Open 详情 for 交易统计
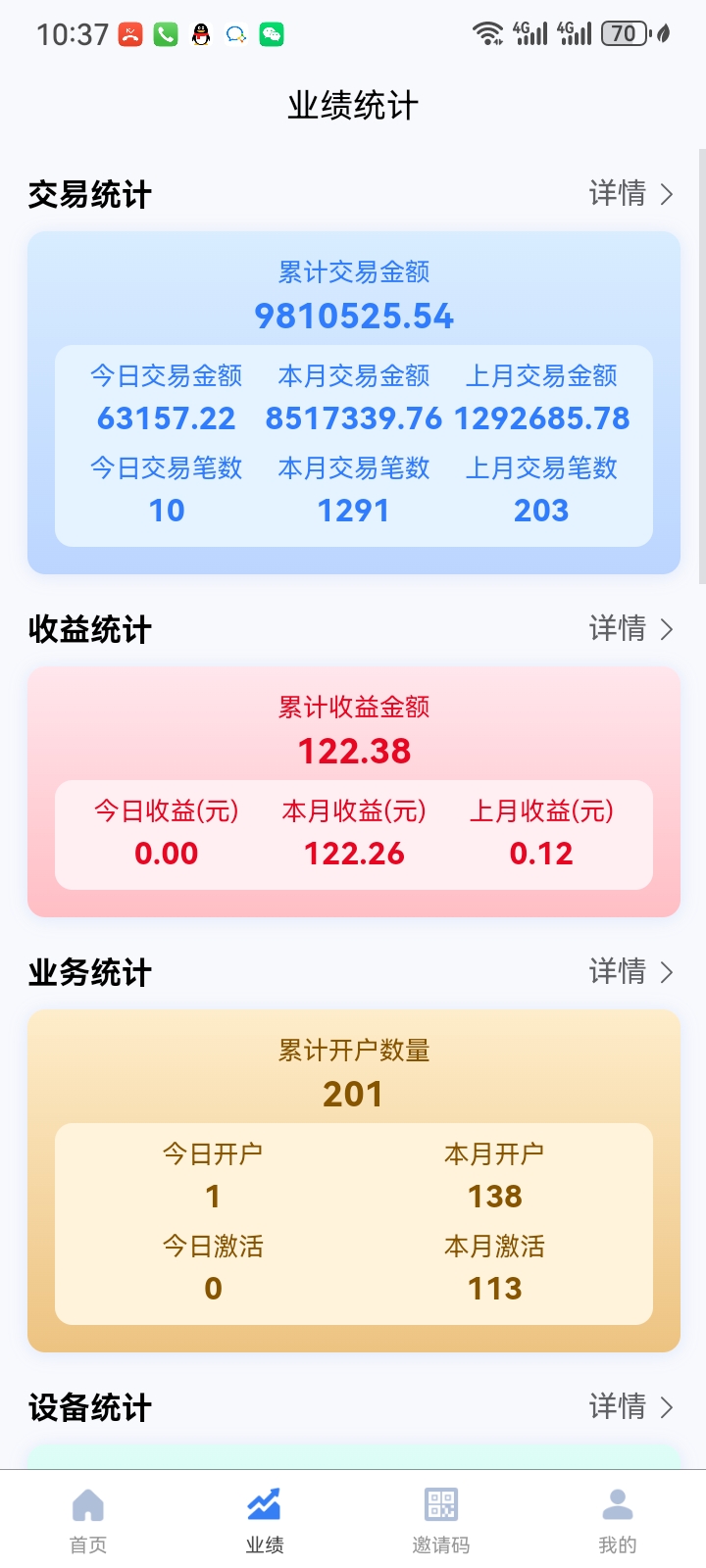This screenshot has height=1568, width=706. 630,194
